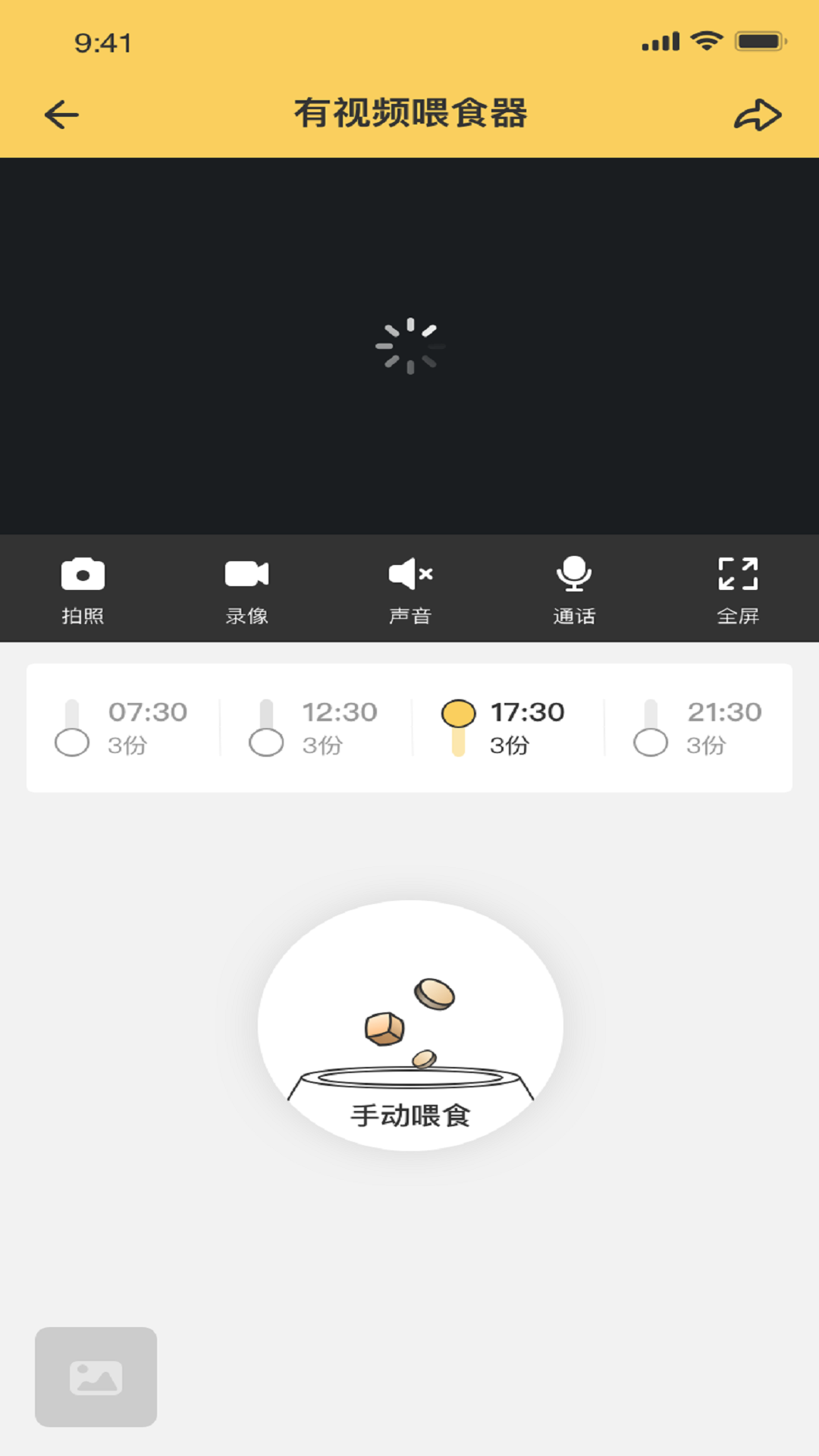The image size is (819, 1456).
Task: Tap the 有视频喂食器 title bar
Action: [x=409, y=112]
